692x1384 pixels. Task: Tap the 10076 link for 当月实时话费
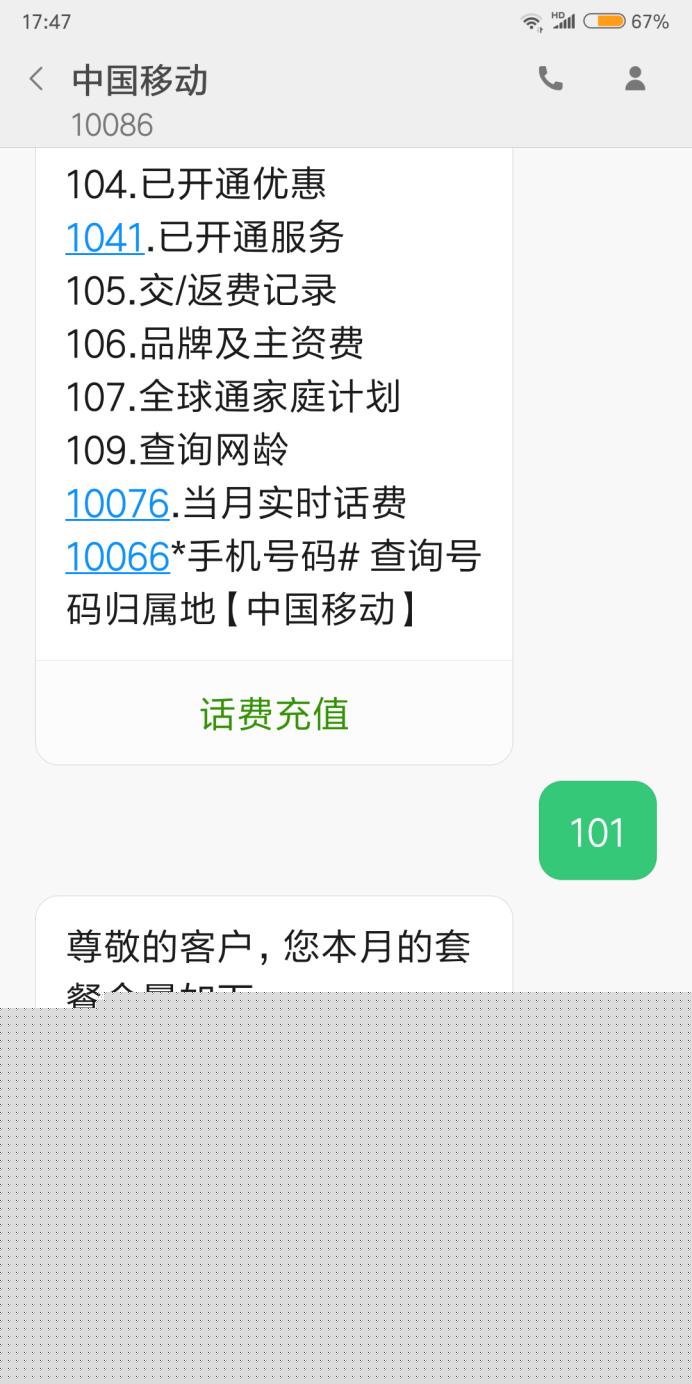(117, 503)
